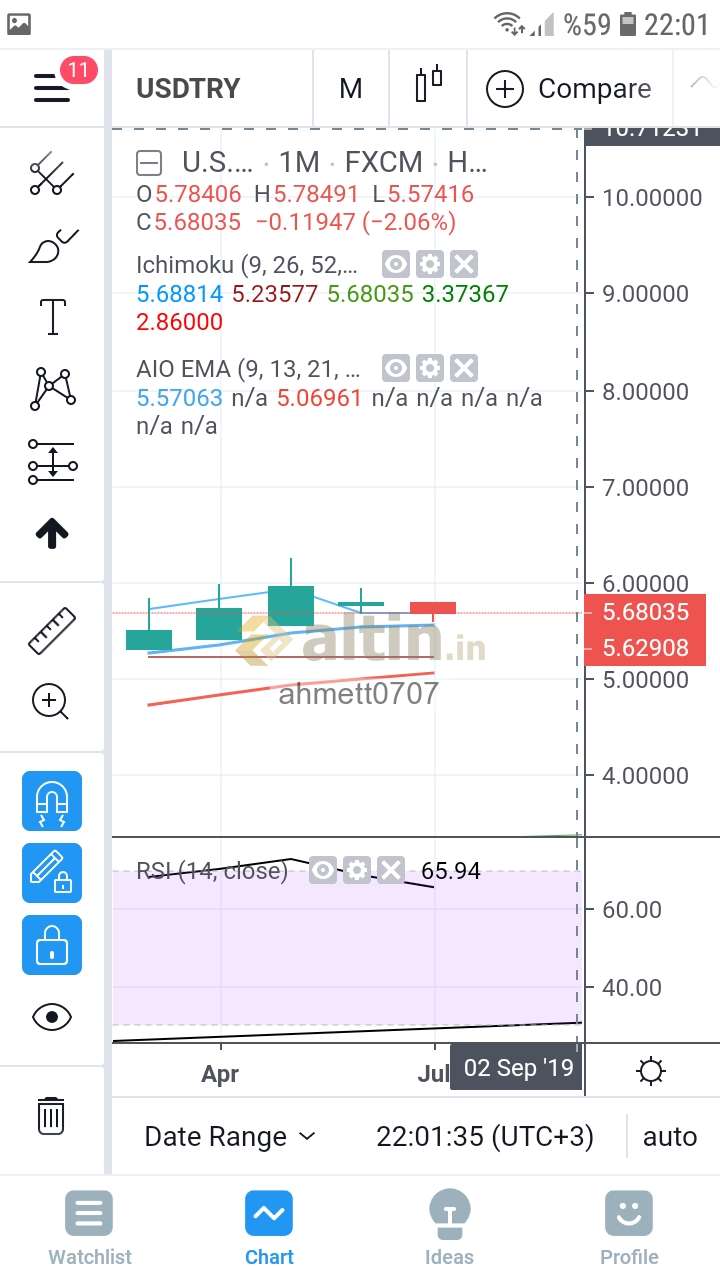This screenshot has width=720, height=1280.
Task: Change the USDTRY symbol
Action: pyautogui.click(x=188, y=88)
